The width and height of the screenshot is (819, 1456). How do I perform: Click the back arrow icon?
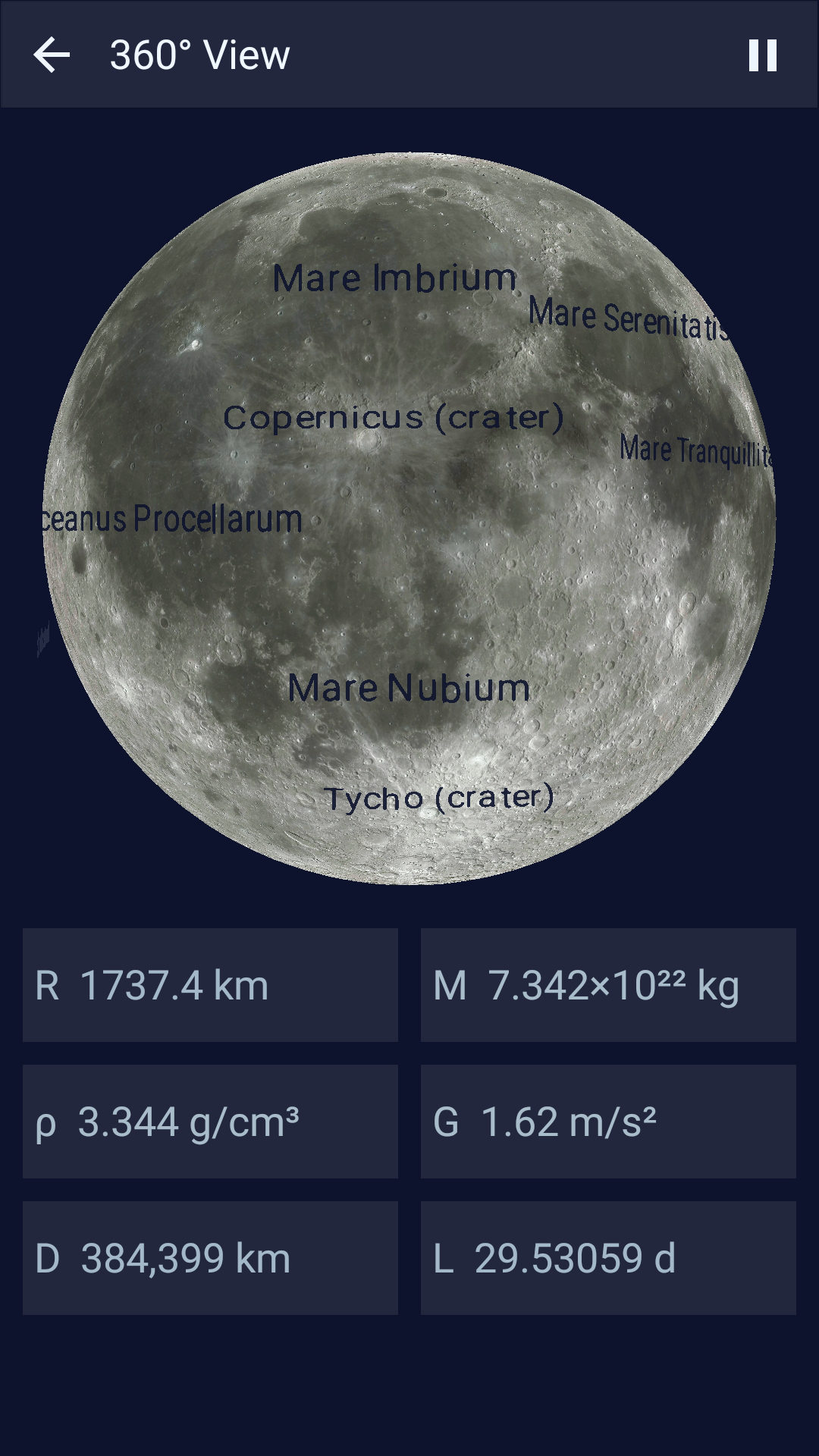[50, 55]
